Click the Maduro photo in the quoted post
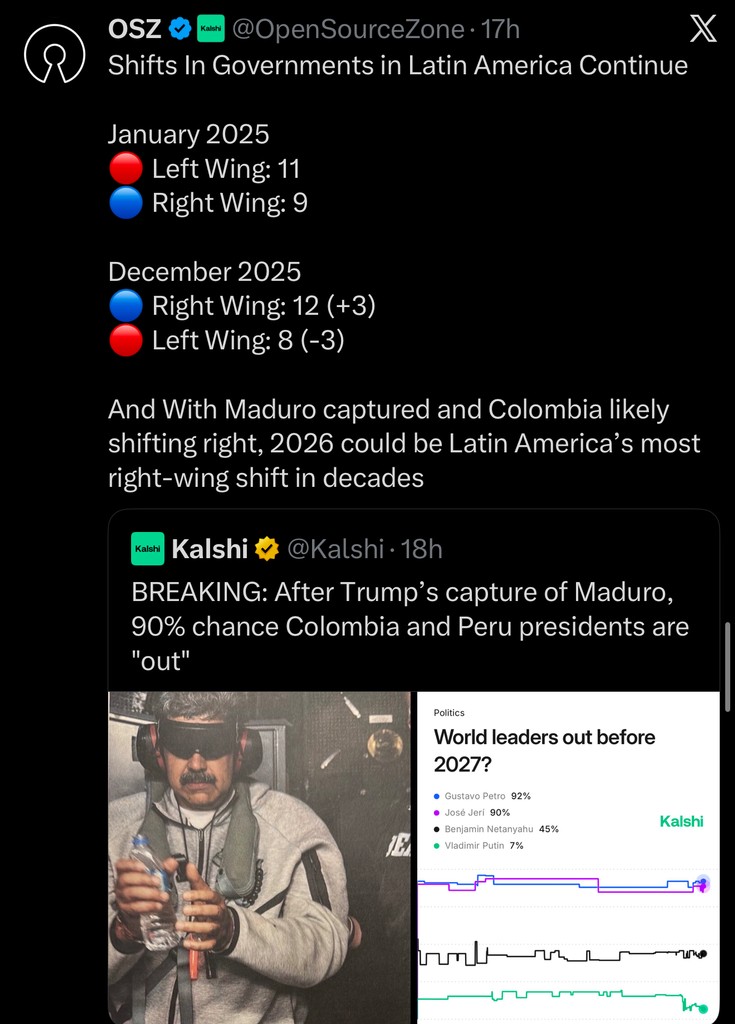Screen dimensions: 735x1024 [x=258, y=855]
